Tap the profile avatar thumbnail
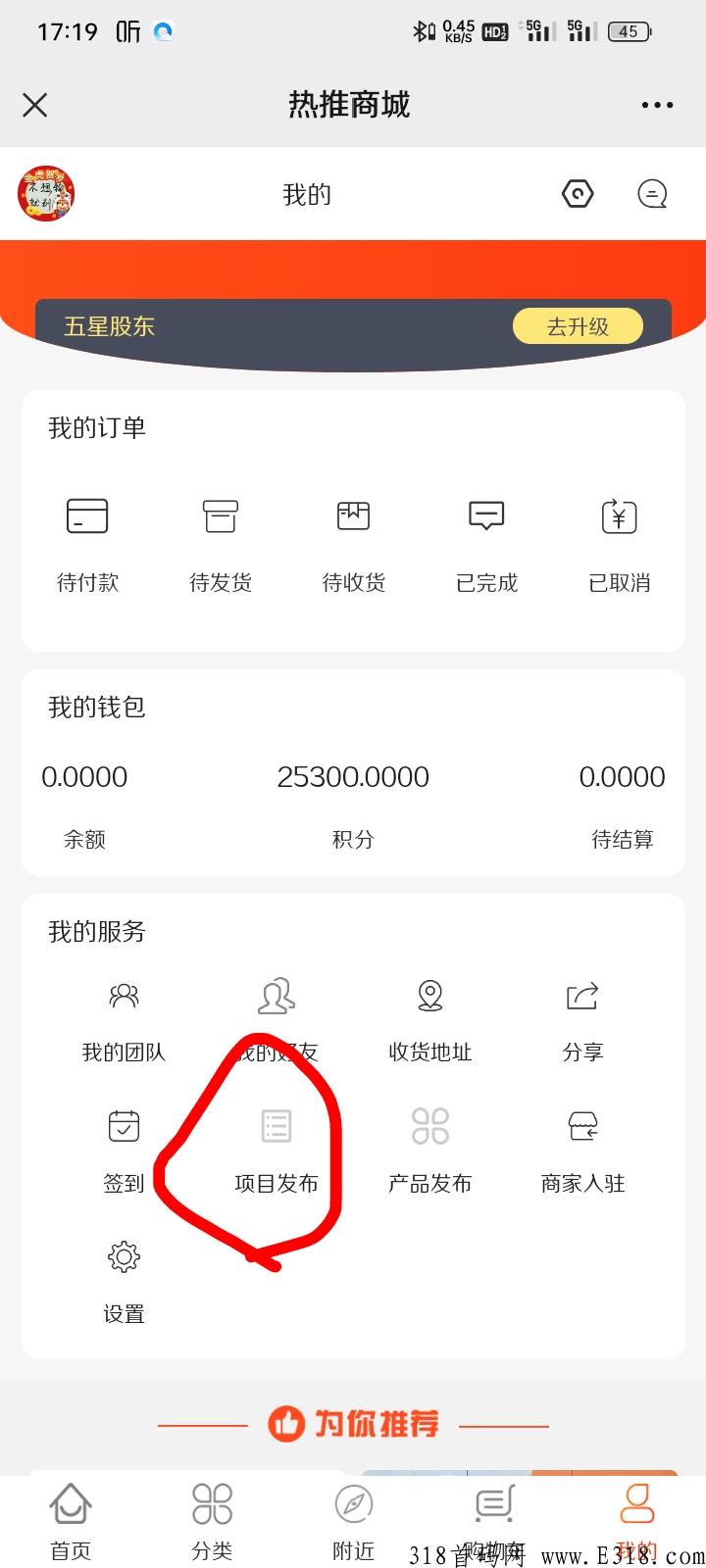Viewport: 706px width, 1568px height. click(46, 194)
